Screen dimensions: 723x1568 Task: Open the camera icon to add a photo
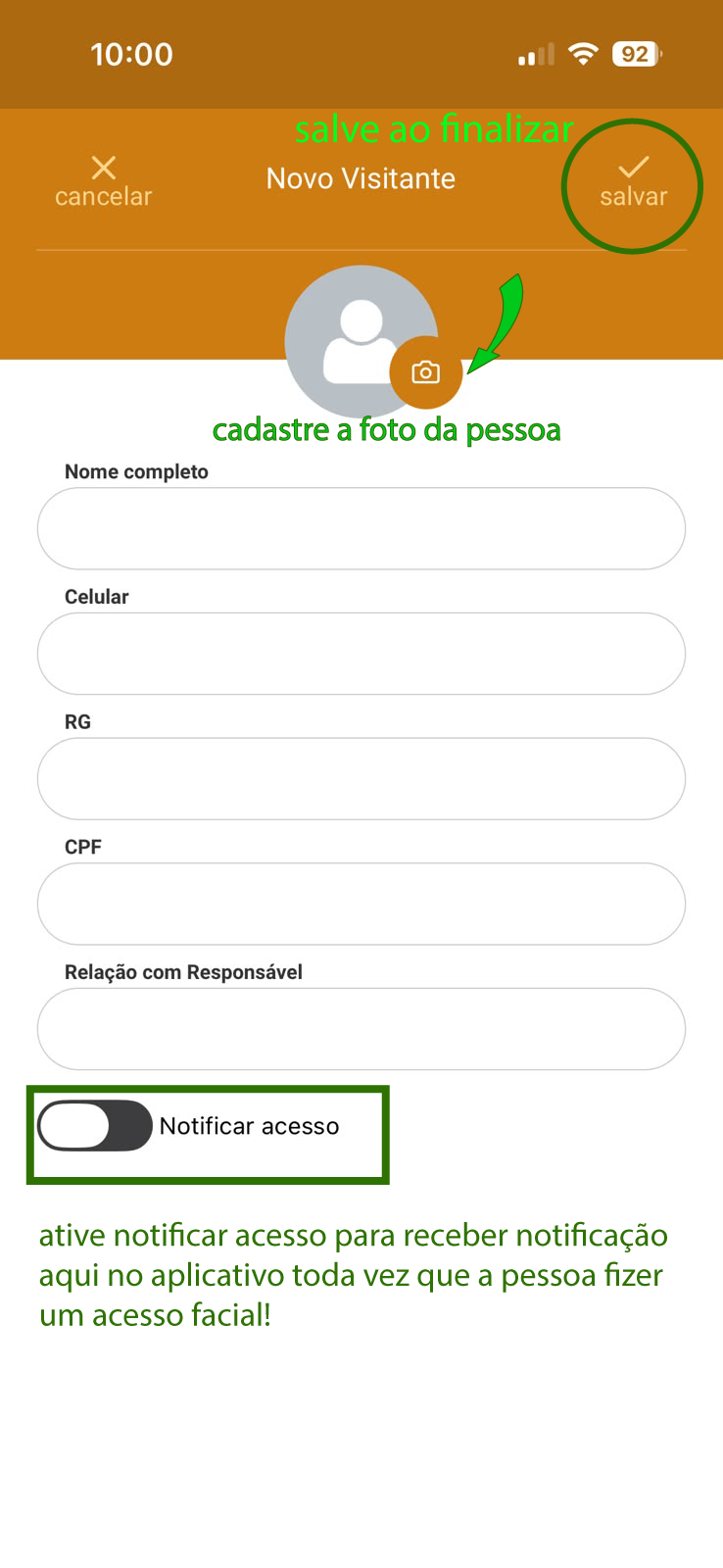point(425,372)
